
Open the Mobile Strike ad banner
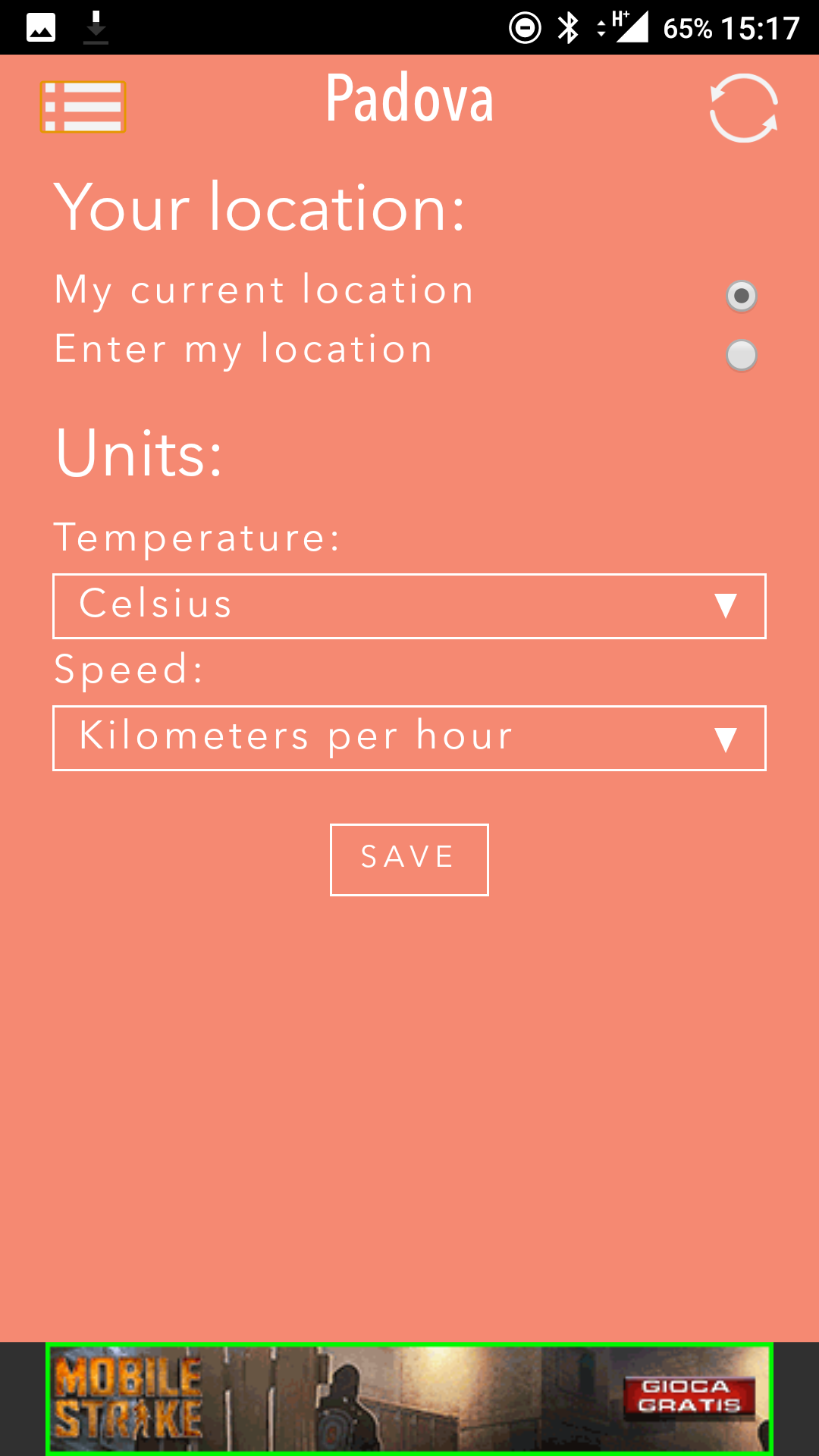pyautogui.click(x=409, y=1399)
